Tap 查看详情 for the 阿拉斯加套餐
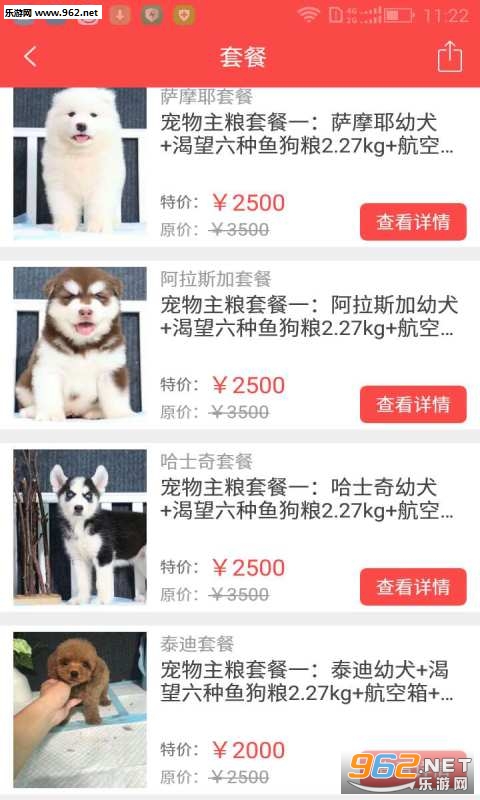The height and width of the screenshot is (800, 480). pyautogui.click(x=413, y=405)
